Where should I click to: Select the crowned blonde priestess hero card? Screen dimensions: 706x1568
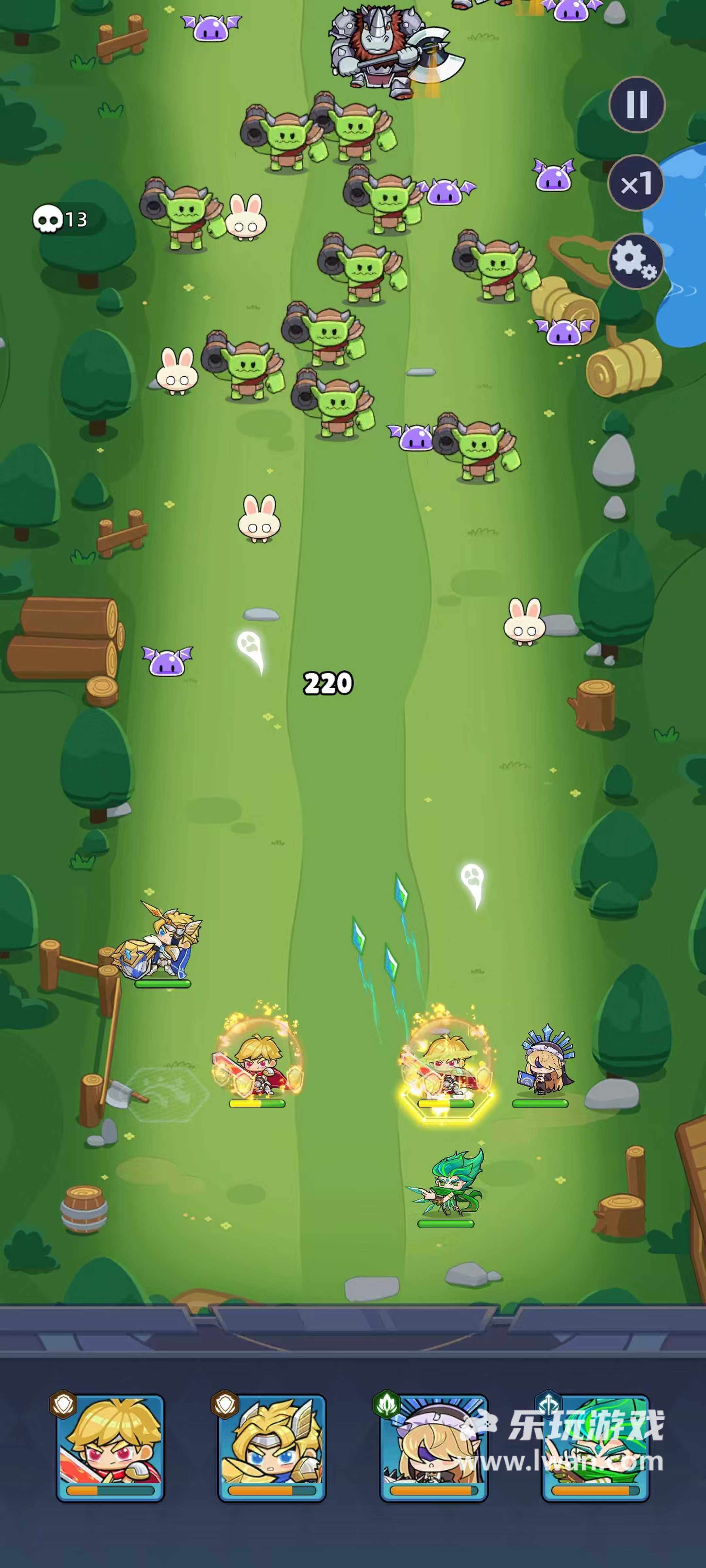click(x=433, y=1447)
